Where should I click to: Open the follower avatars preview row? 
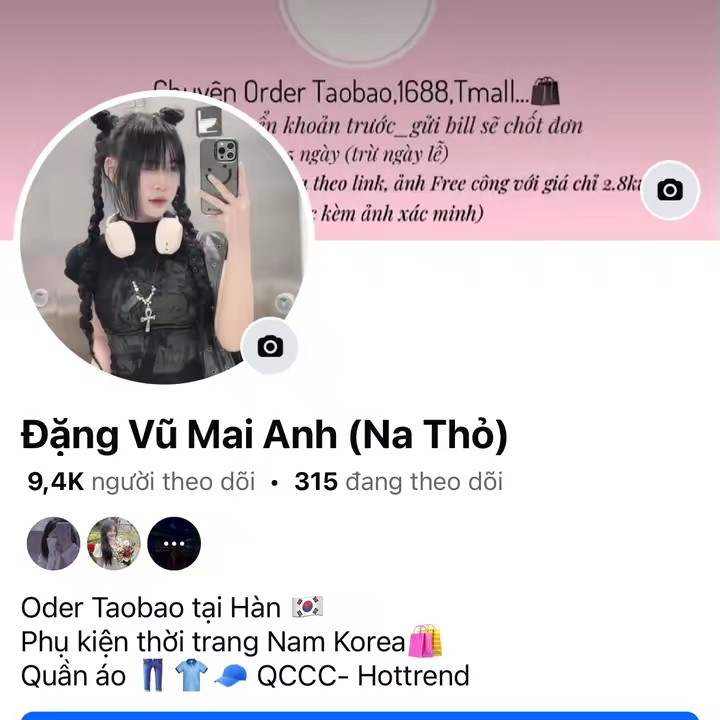(113, 543)
